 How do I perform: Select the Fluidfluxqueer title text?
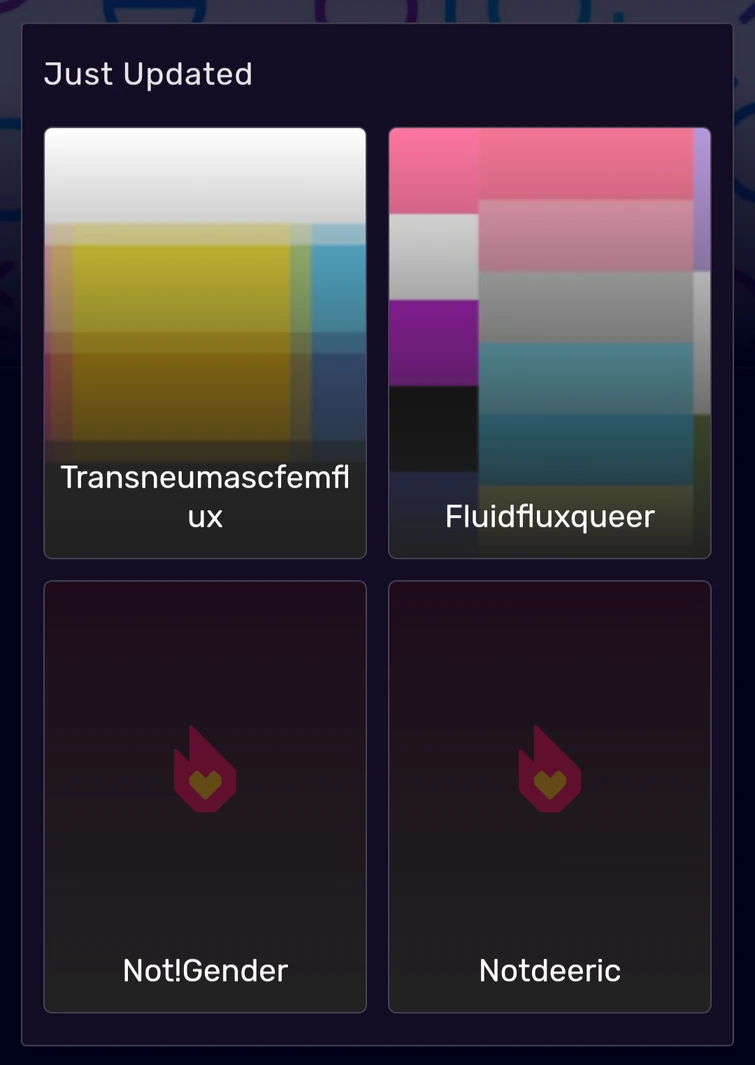tap(550, 517)
